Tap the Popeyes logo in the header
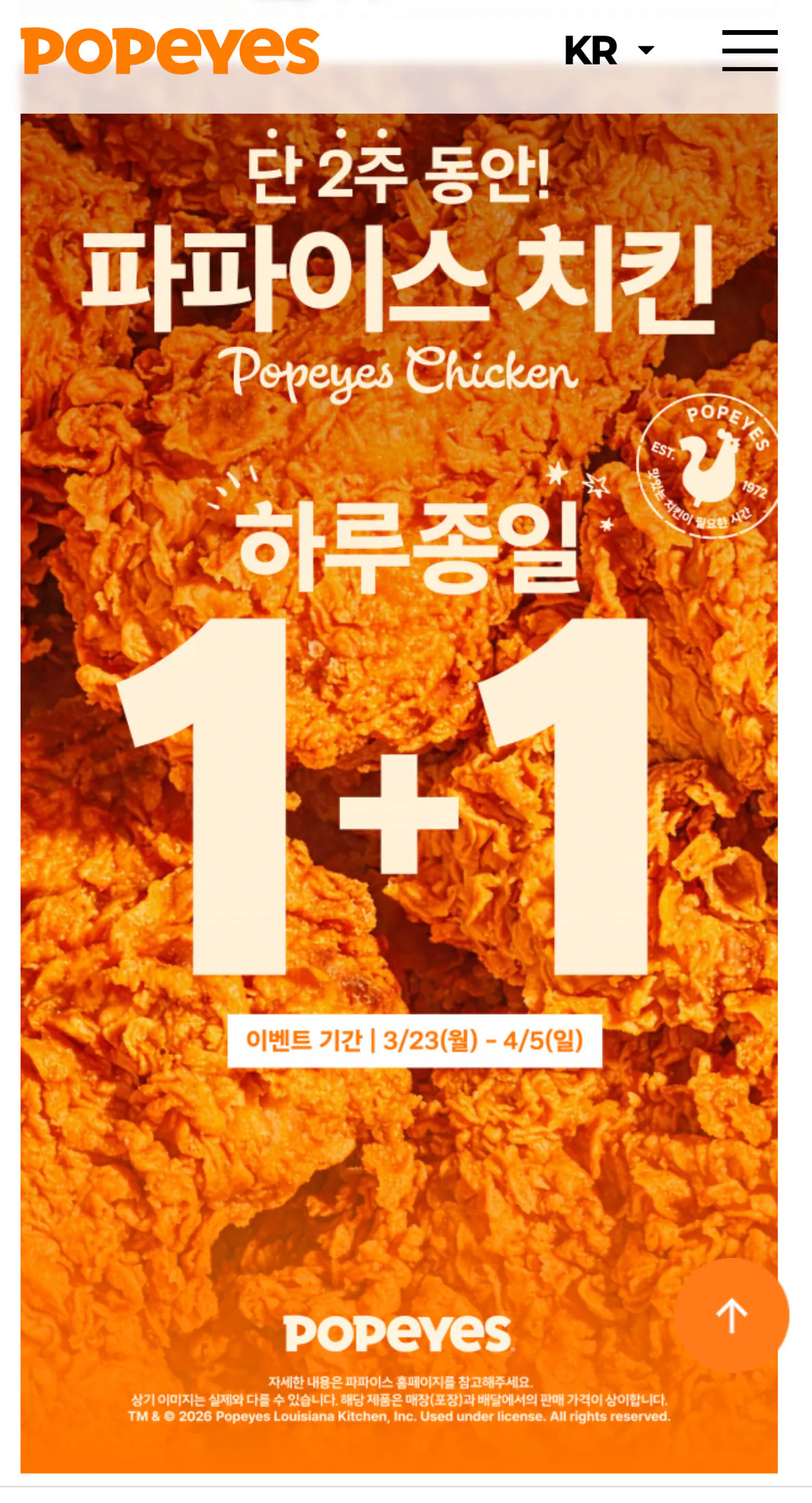 [170, 51]
